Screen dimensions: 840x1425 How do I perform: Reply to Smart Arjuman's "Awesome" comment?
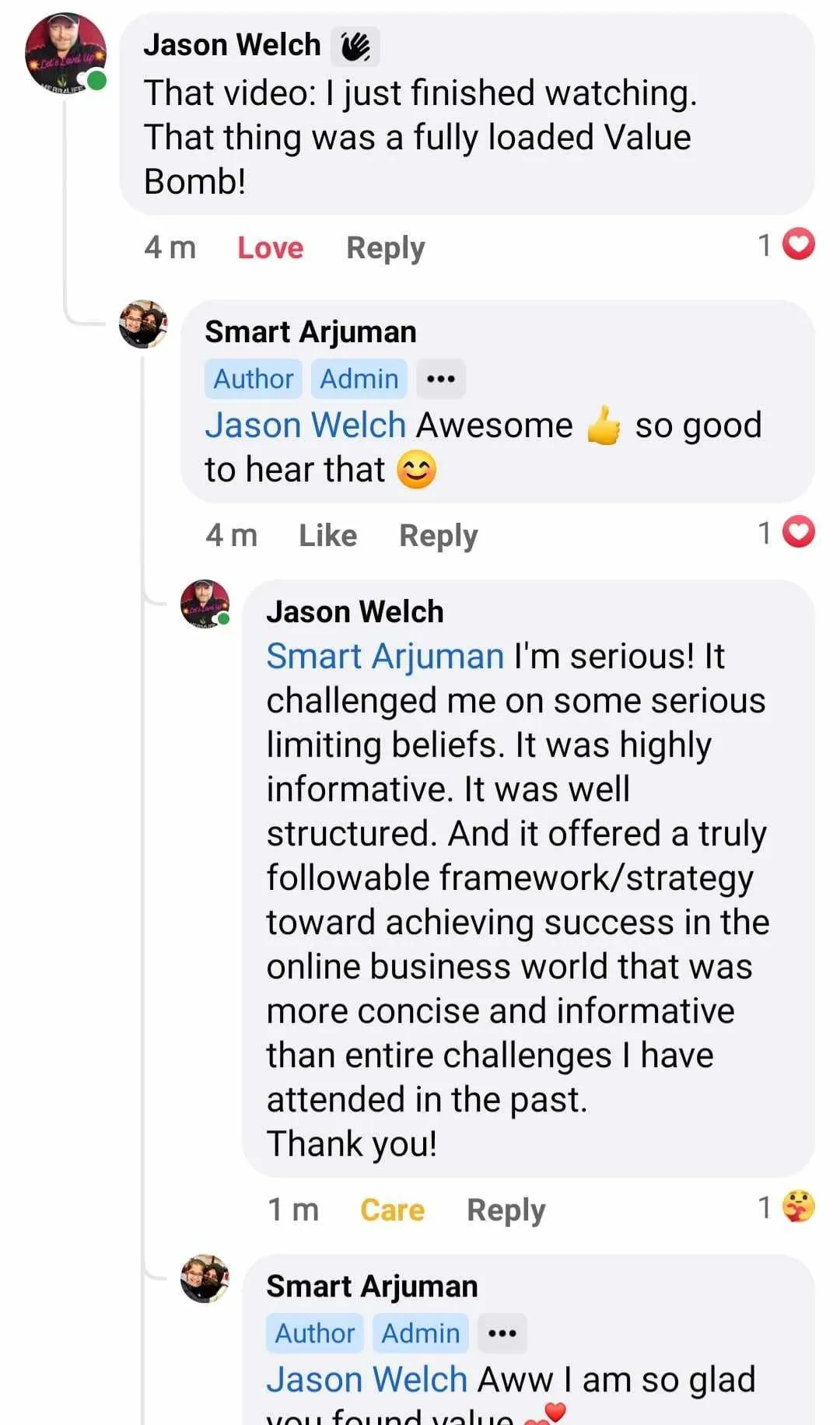(439, 536)
